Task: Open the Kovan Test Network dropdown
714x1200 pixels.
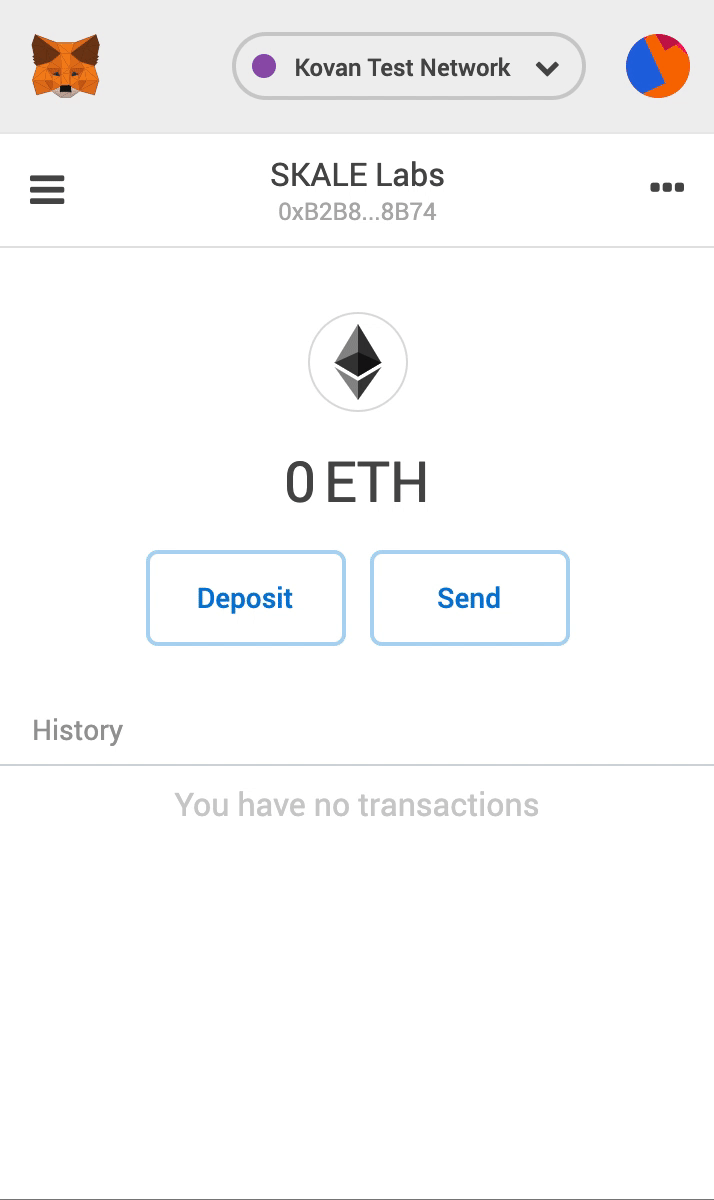Action: coord(408,67)
